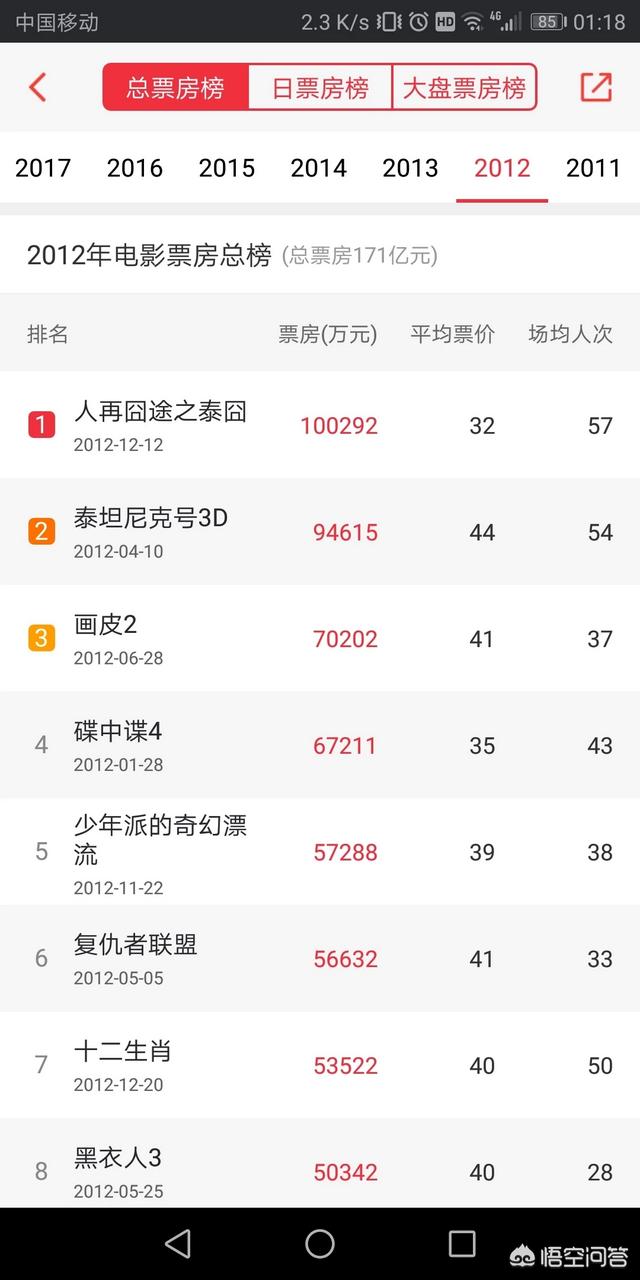Open the movie 泰坦尼克号3D
640x1280 pixels.
coord(320,532)
